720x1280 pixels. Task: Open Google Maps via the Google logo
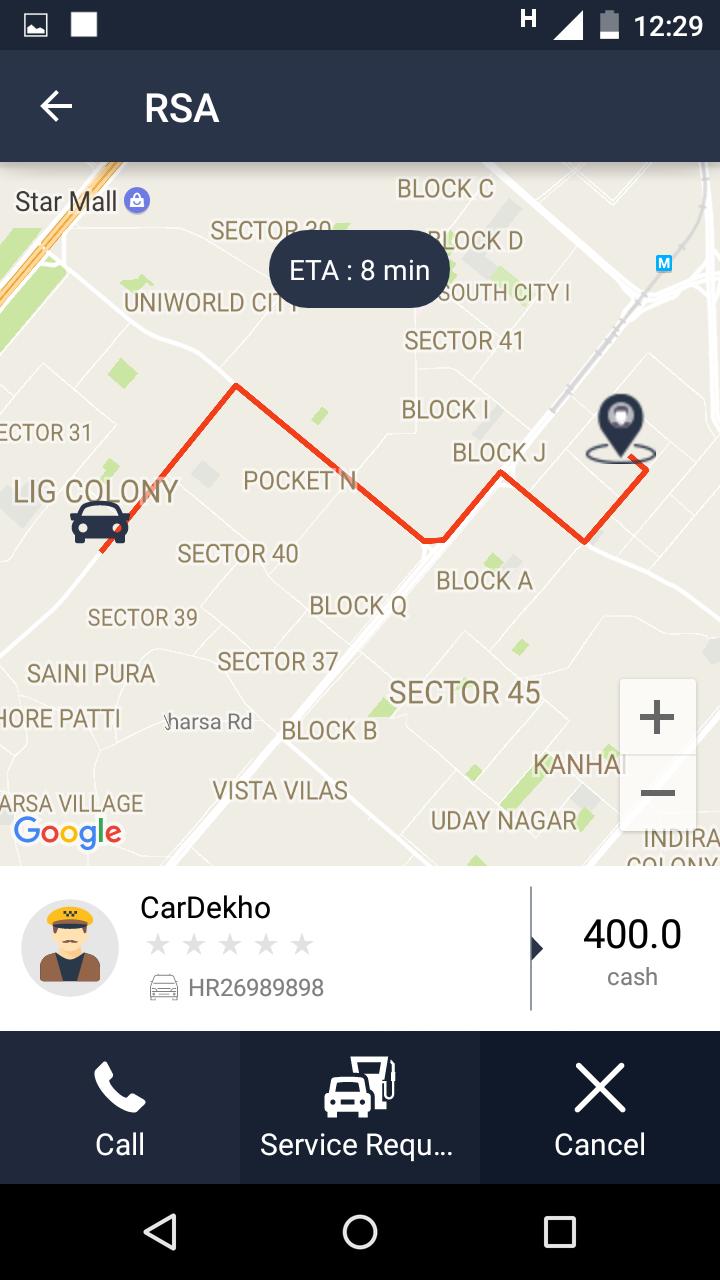tap(67, 831)
